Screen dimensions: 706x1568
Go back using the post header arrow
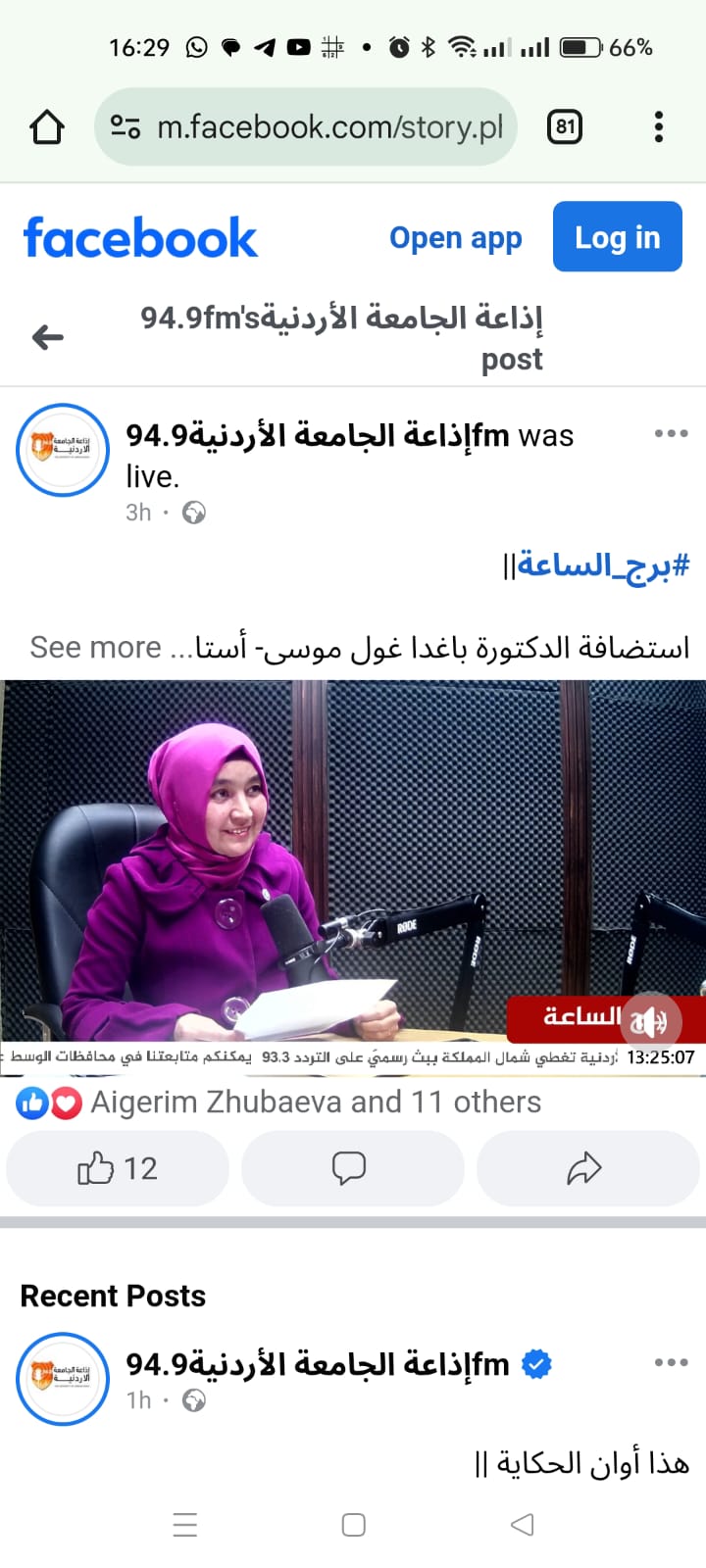click(x=47, y=338)
